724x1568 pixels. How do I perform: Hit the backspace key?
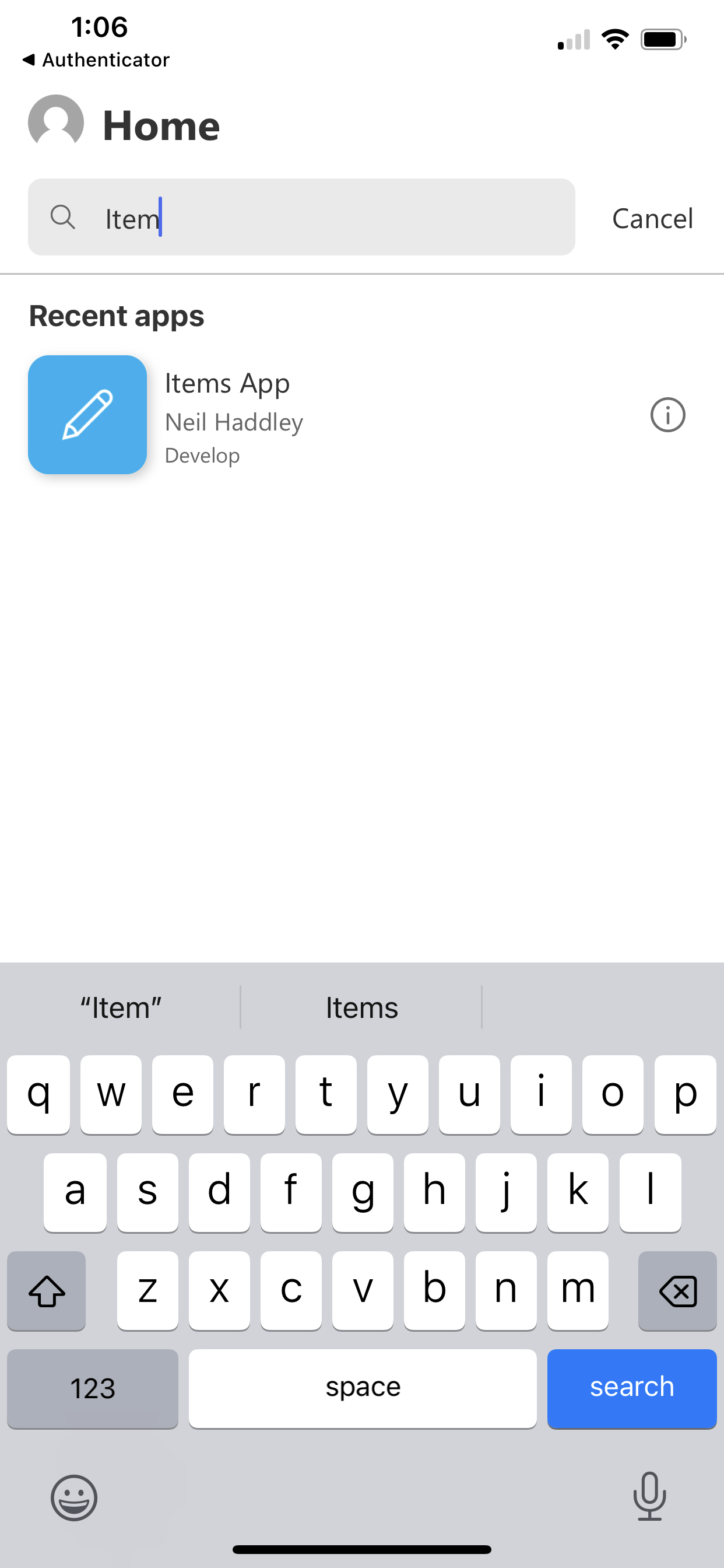[x=677, y=1290]
